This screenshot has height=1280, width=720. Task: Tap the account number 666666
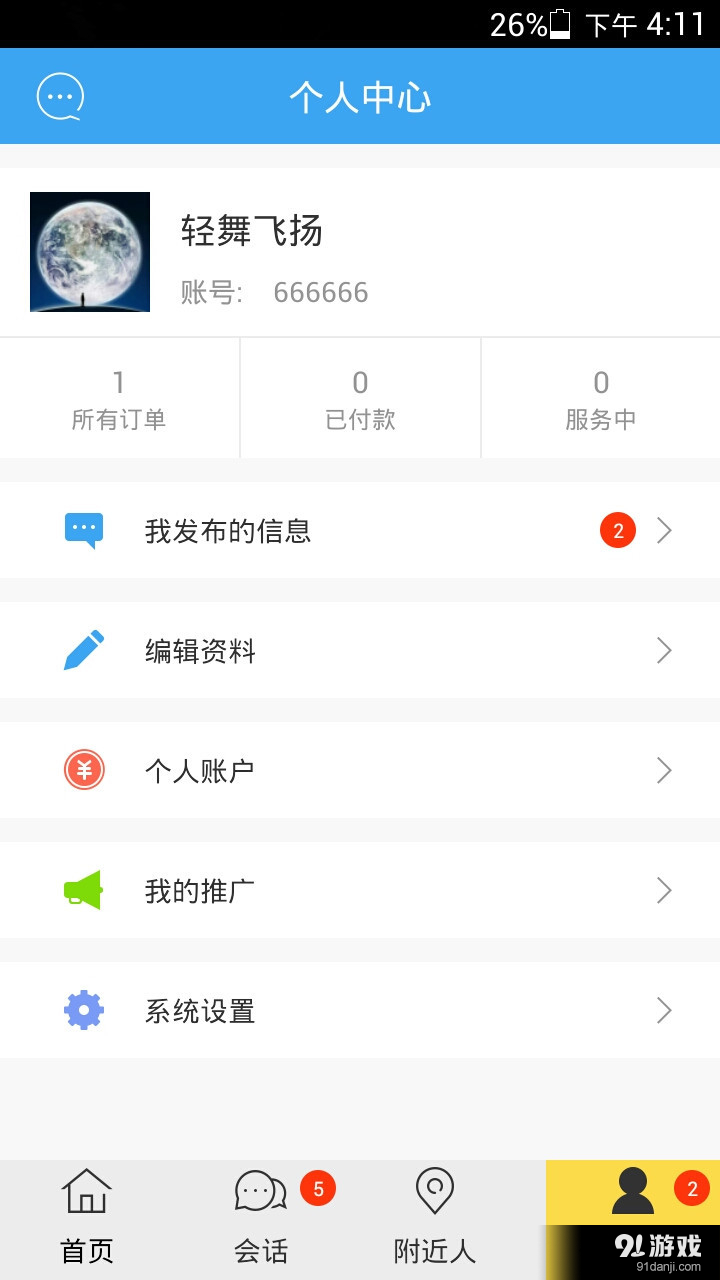pyautogui.click(x=320, y=292)
